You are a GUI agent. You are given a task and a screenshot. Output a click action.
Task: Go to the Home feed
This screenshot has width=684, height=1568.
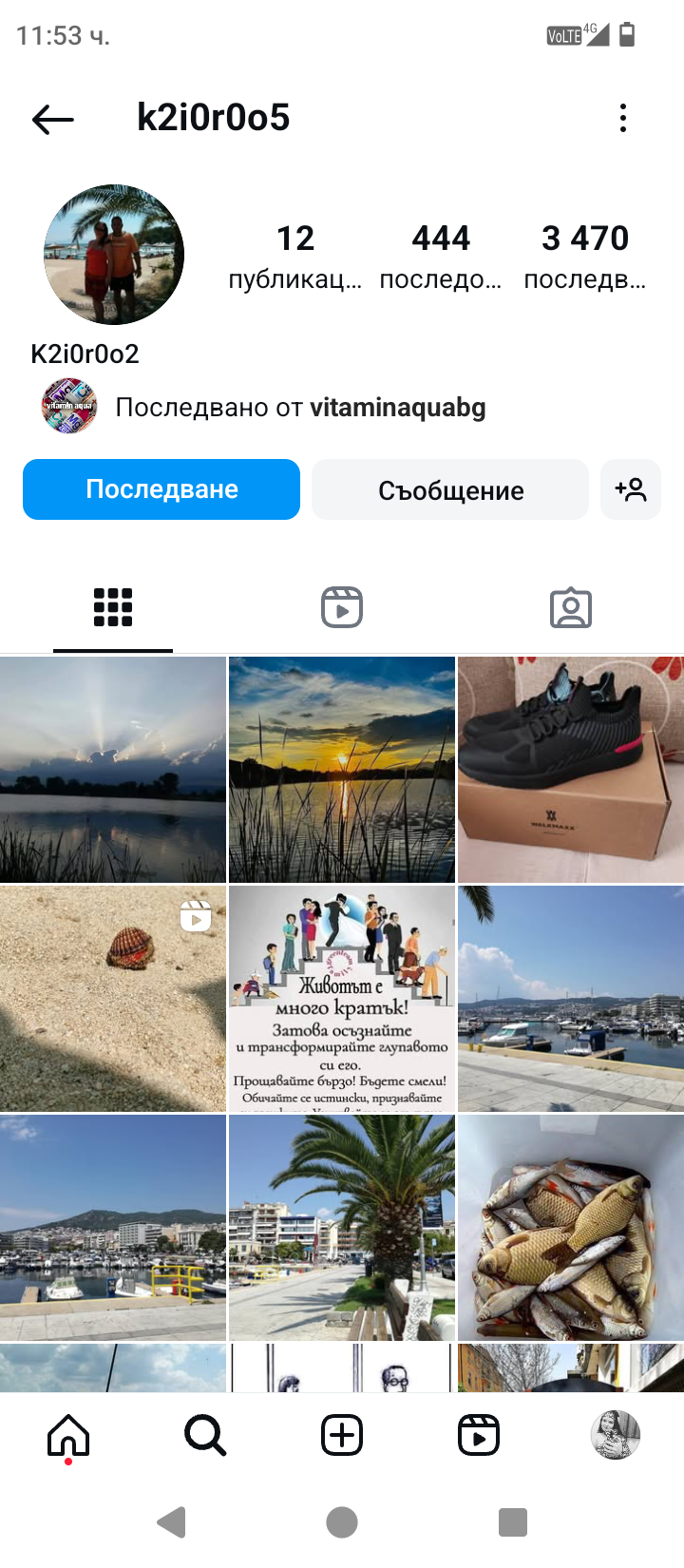coord(68,1435)
